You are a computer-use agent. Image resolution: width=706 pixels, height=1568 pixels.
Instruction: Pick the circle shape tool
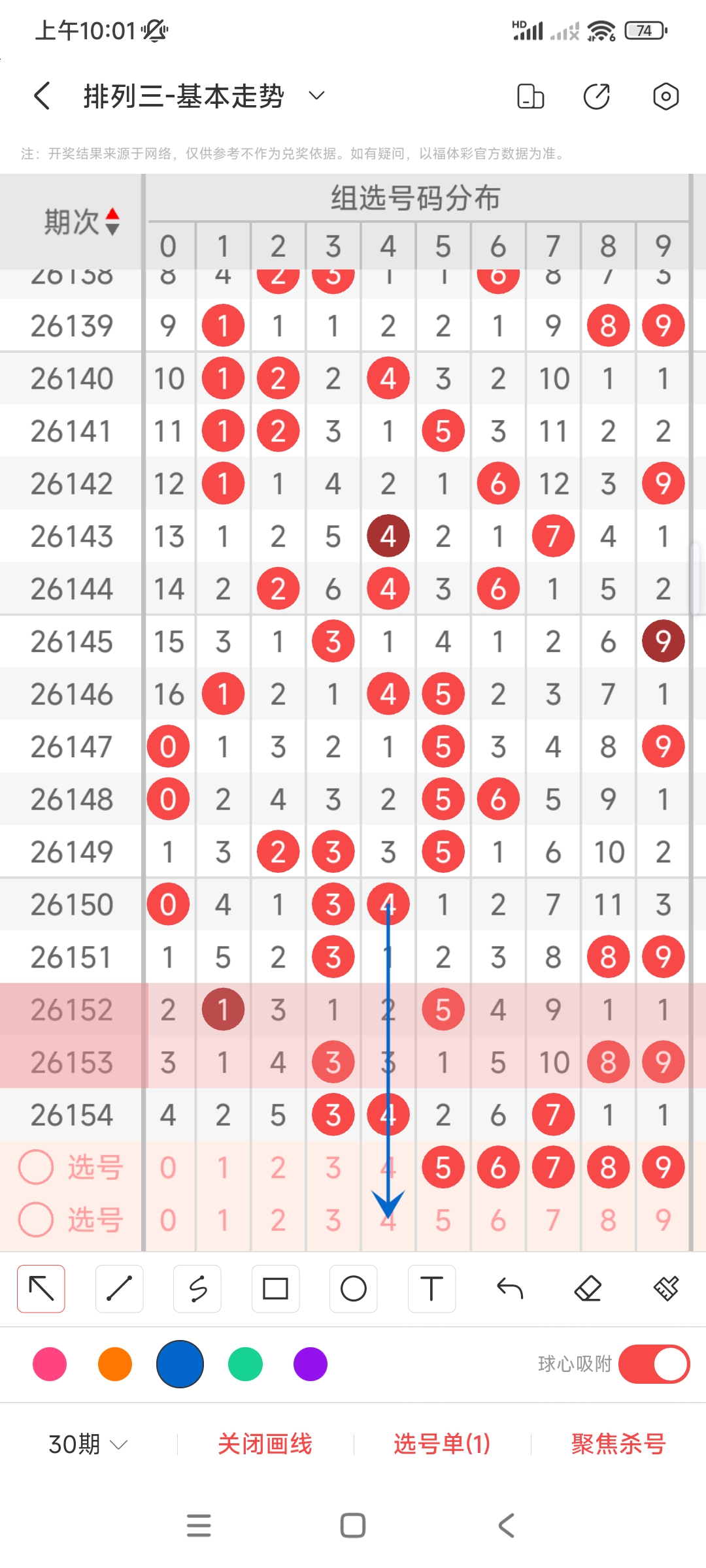354,1288
